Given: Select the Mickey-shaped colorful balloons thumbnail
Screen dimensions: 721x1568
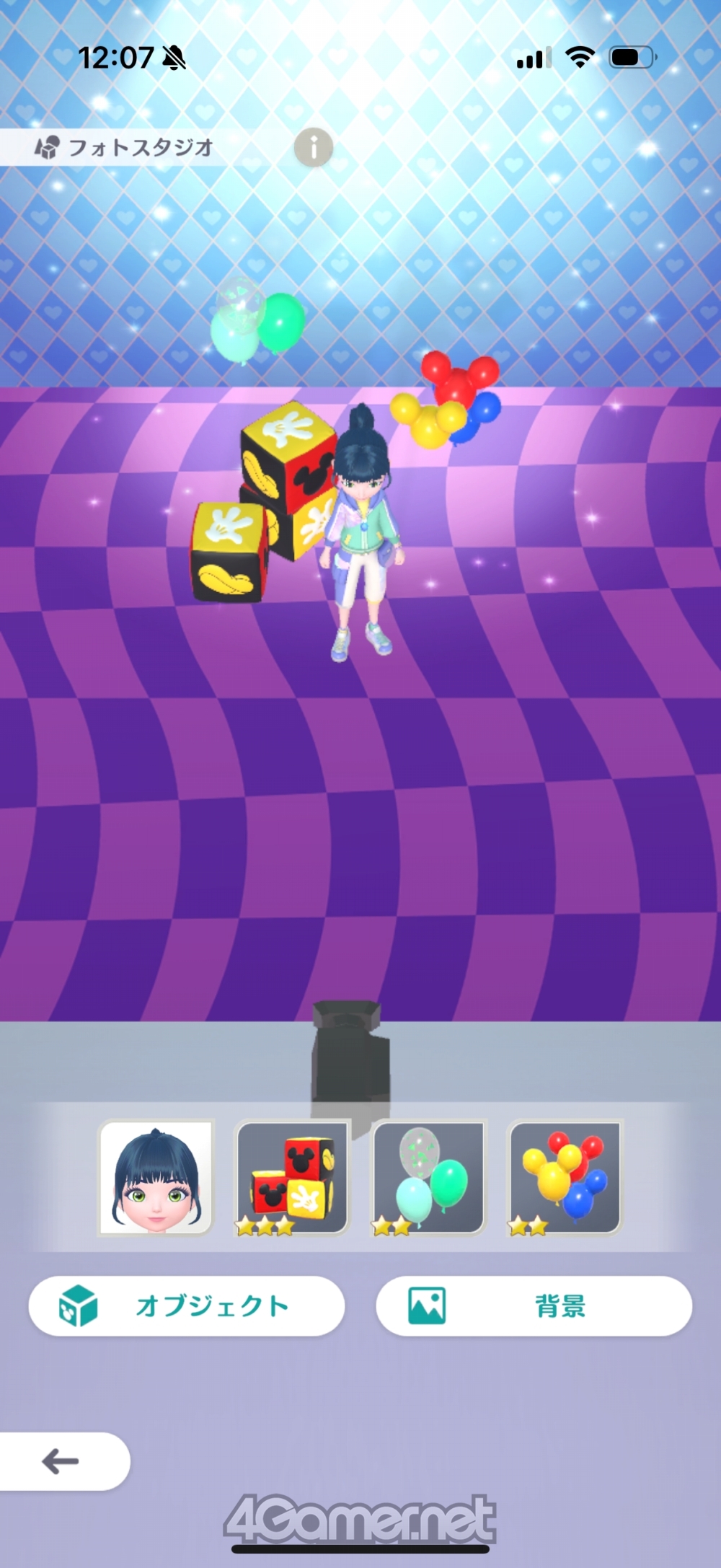Looking at the screenshot, I should point(565,1178).
